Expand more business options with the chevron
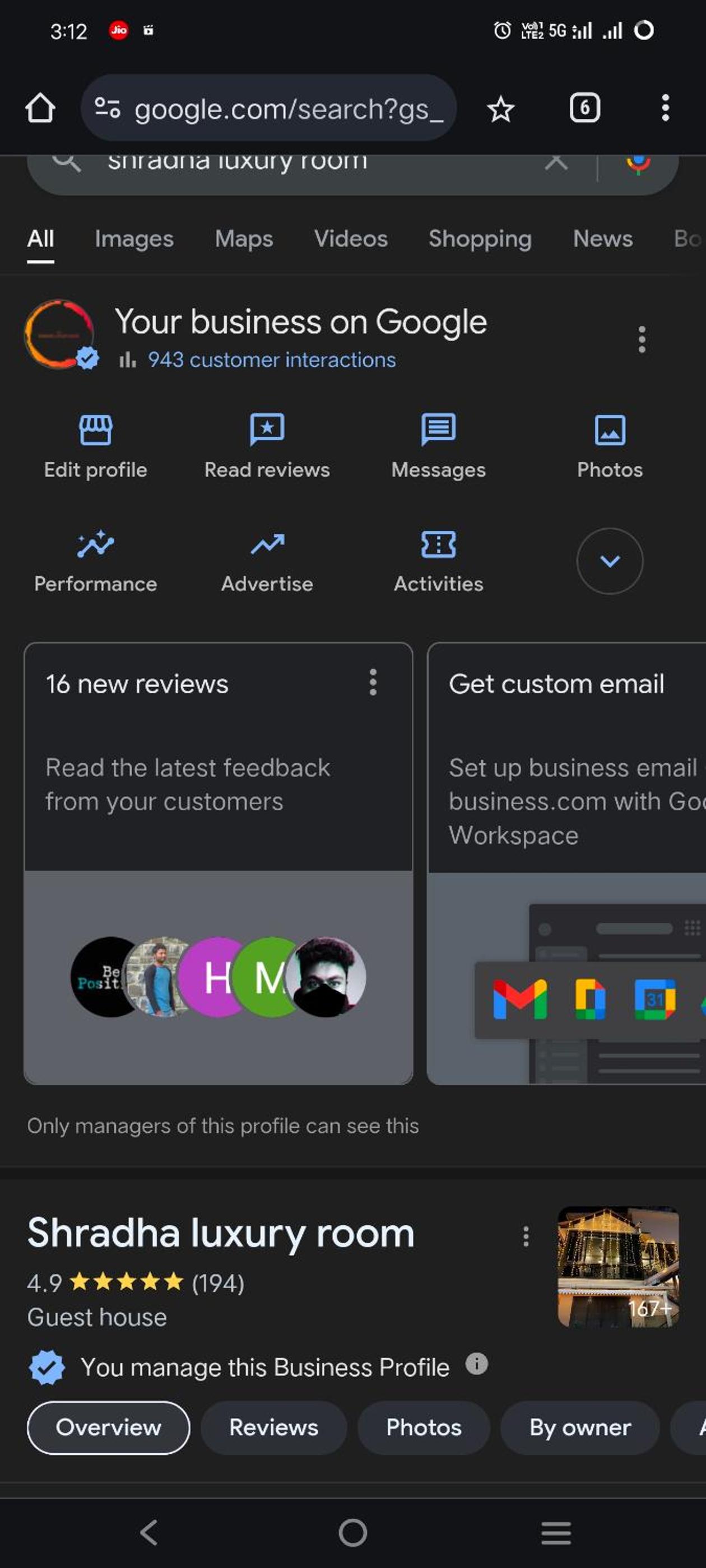 point(610,561)
